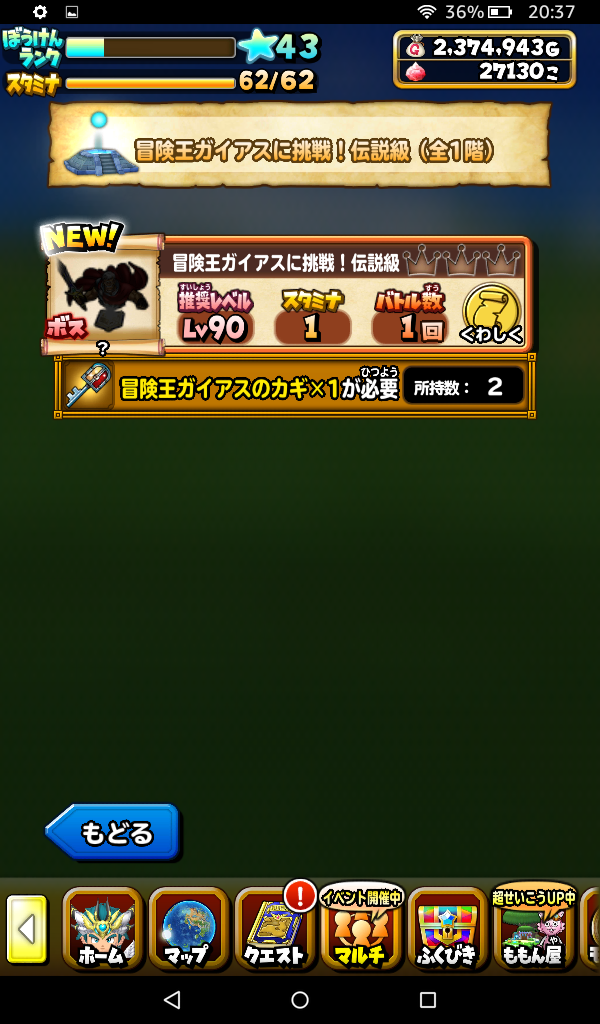Open the ホーム tab
The width and height of the screenshot is (600, 1024).
(x=103, y=929)
